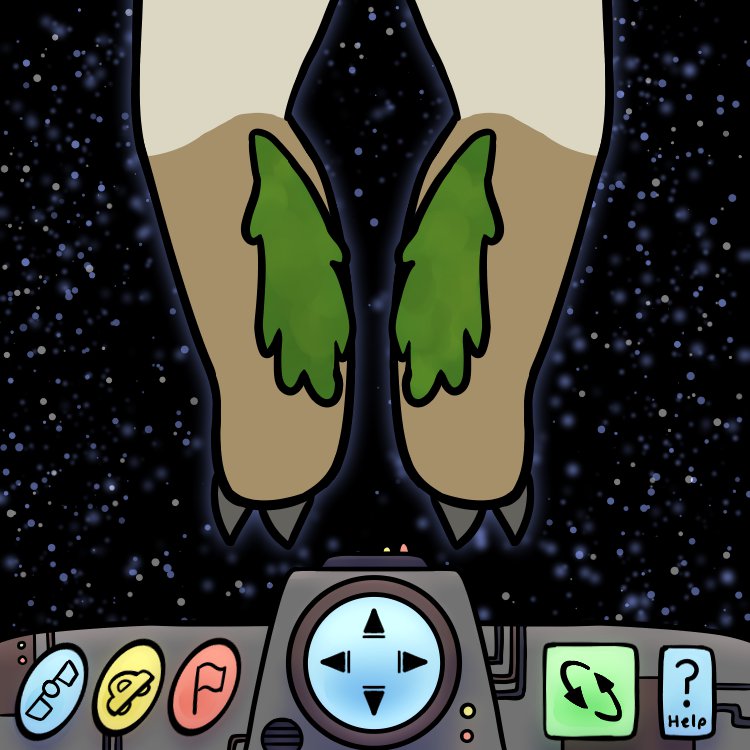Move right with the d-pad right arrow
The height and width of the screenshot is (750, 750).
point(411,662)
